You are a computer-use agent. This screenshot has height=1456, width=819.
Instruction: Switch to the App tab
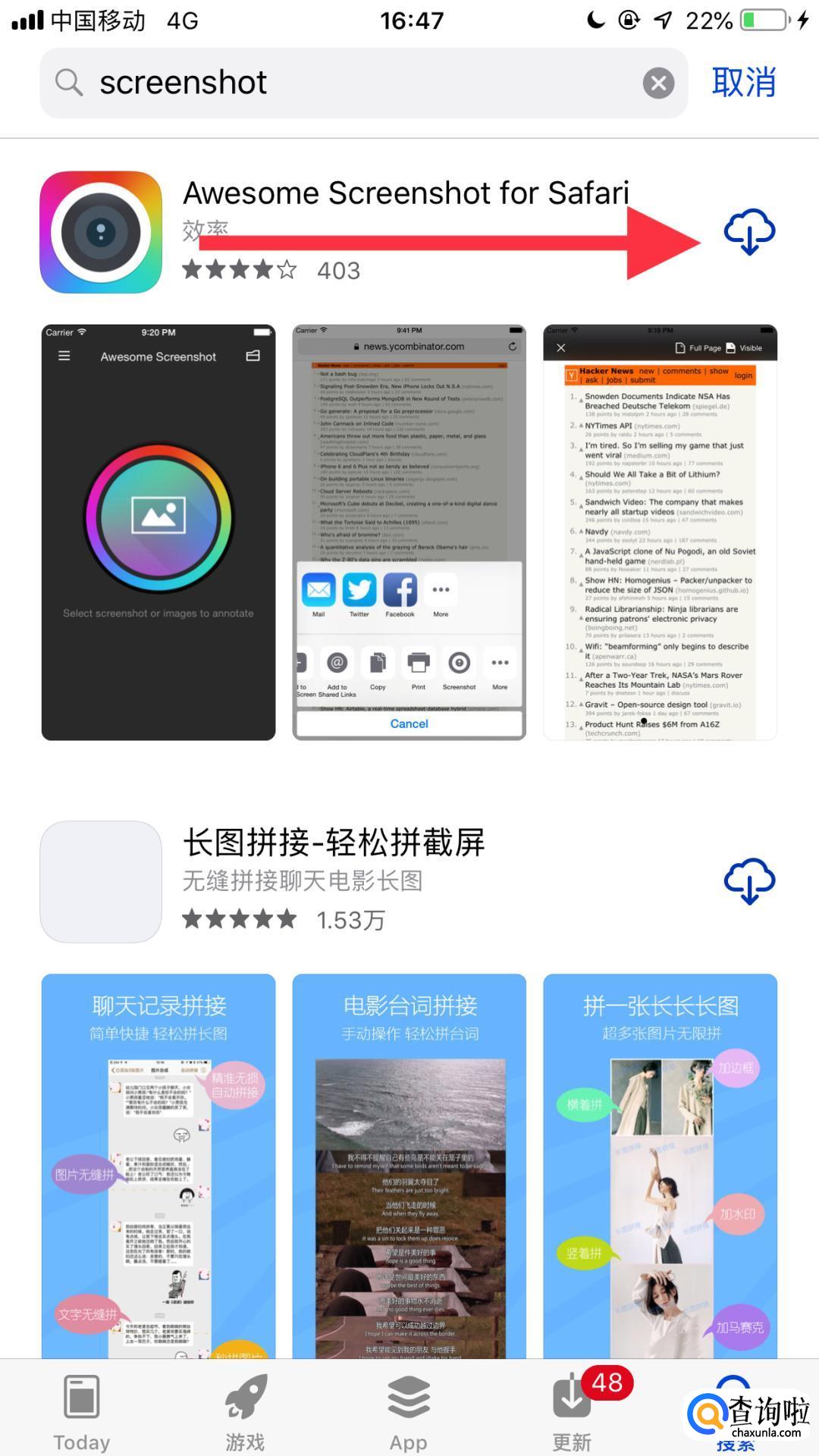click(409, 1411)
